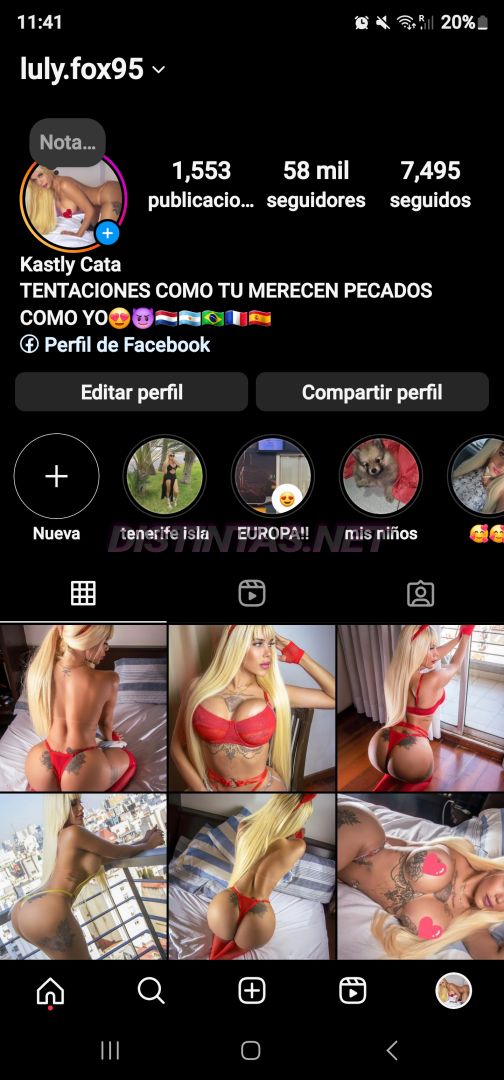The height and width of the screenshot is (1080, 504).
Task: Go to the home feed
Action: tap(50, 991)
